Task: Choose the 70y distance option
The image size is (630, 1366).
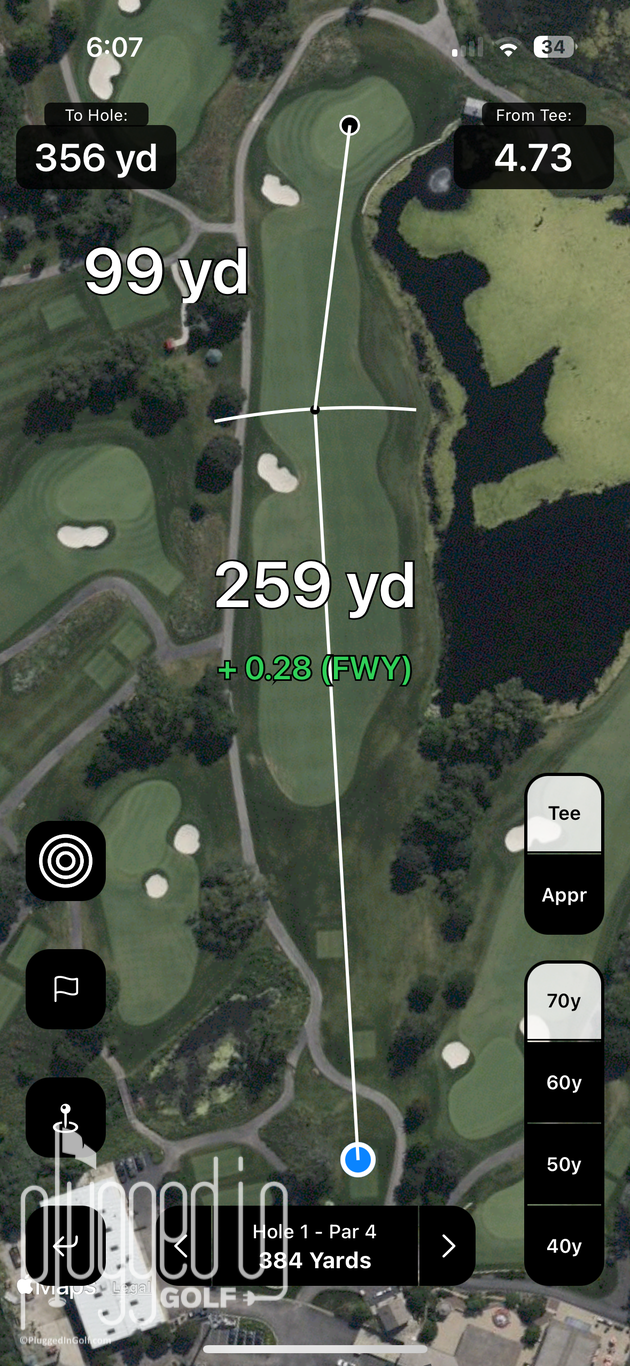Action: tap(564, 1001)
